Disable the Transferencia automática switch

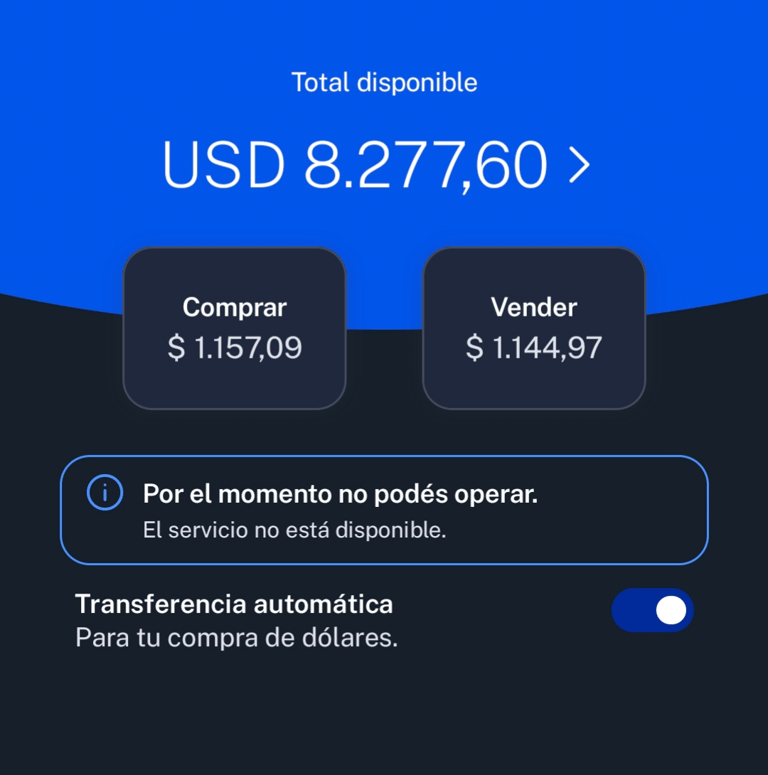[x=652, y=610]
